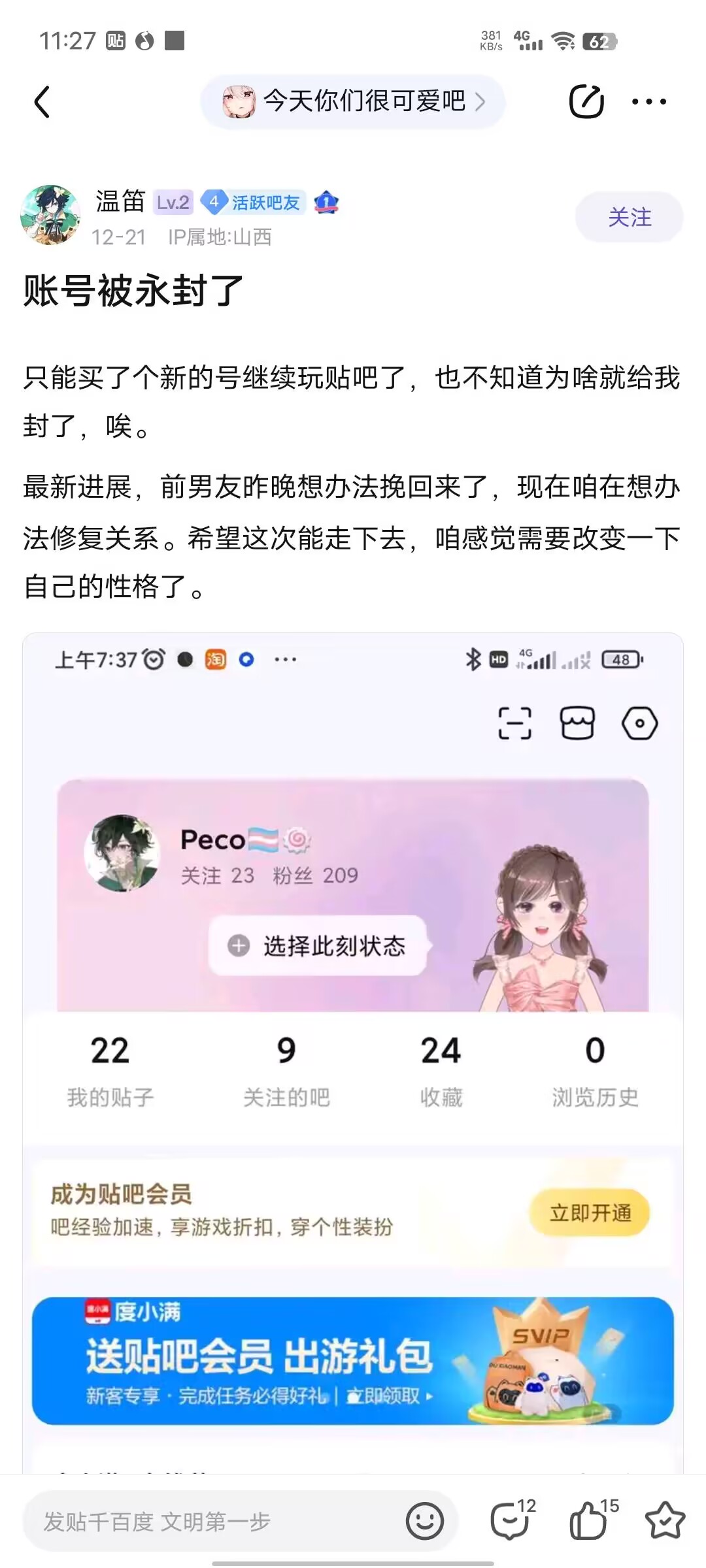Open the emoji picker smiley icon

pos(425,1522)
